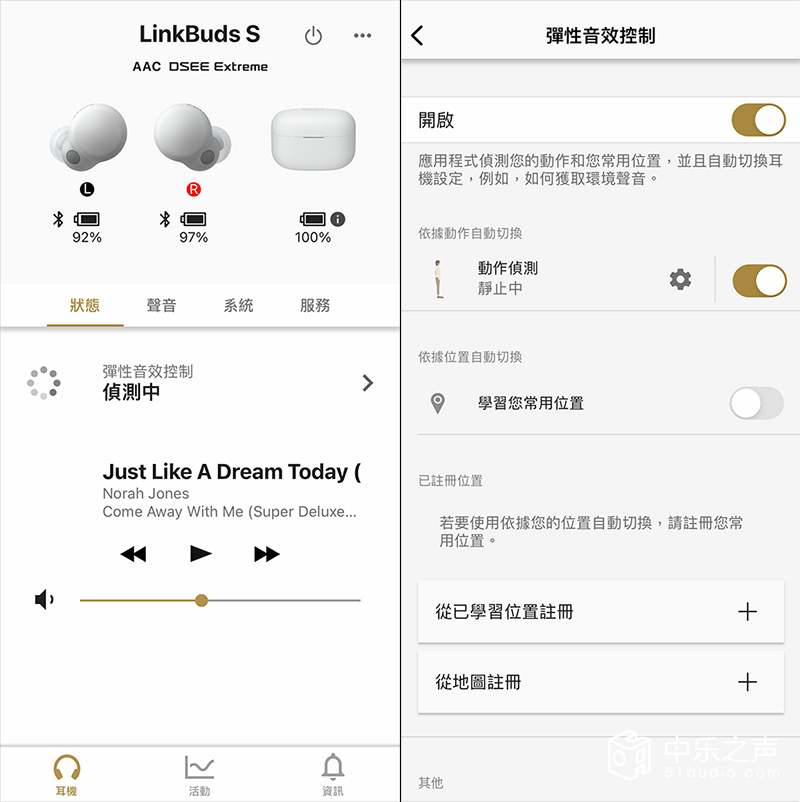800x802 pixels.
Task: Open the 動作偵測 gear settings
Action: click(680, 279)
